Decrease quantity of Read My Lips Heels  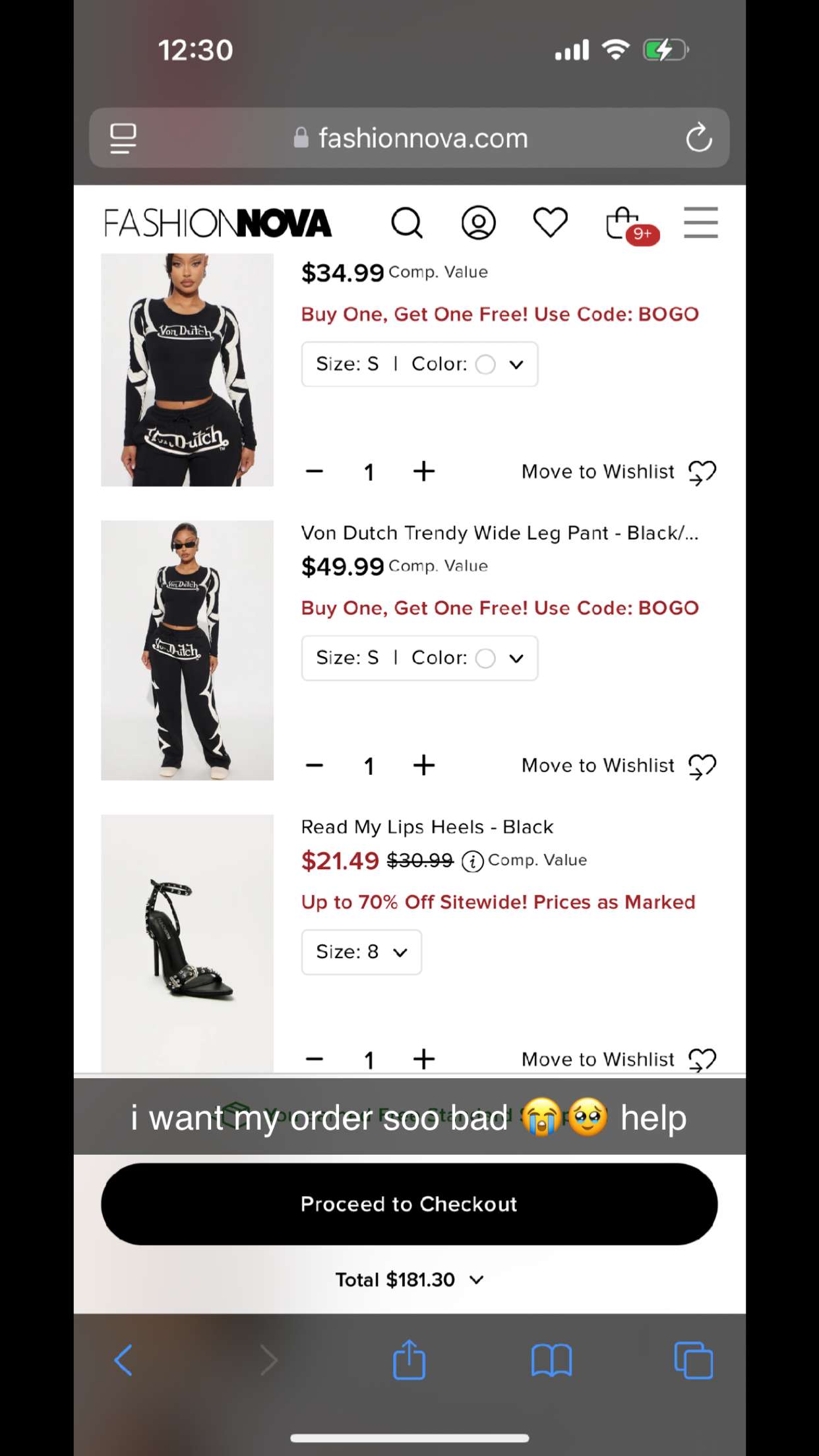(x=315, y=1059)
